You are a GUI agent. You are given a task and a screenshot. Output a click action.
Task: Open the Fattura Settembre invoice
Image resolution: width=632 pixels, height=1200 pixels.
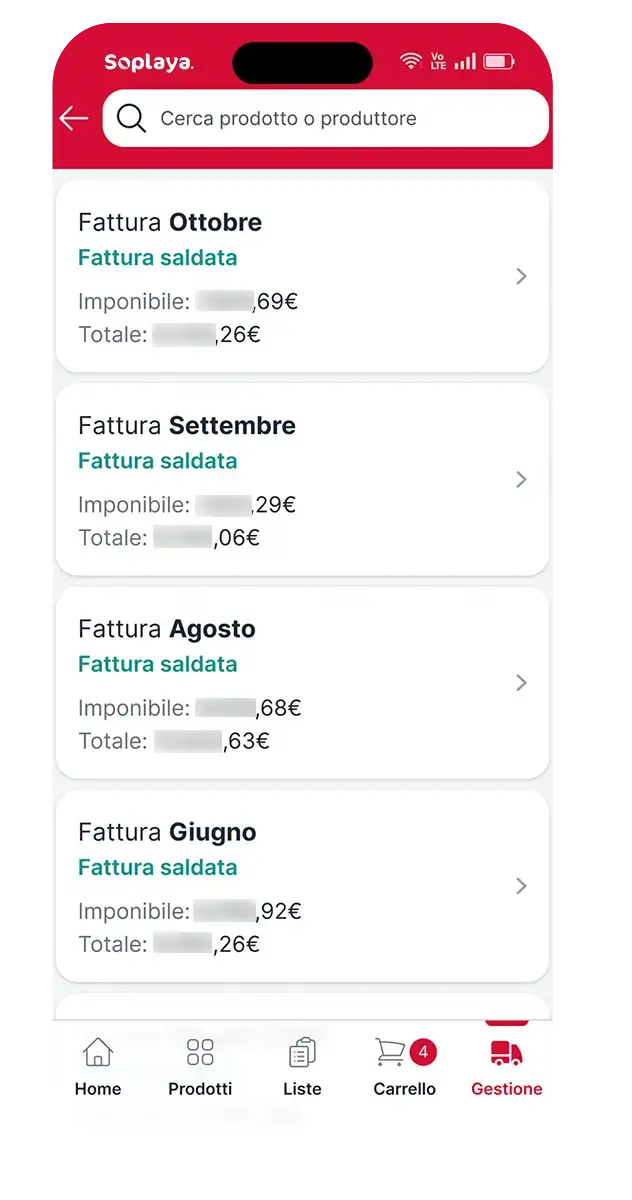[x=302, y=479]
